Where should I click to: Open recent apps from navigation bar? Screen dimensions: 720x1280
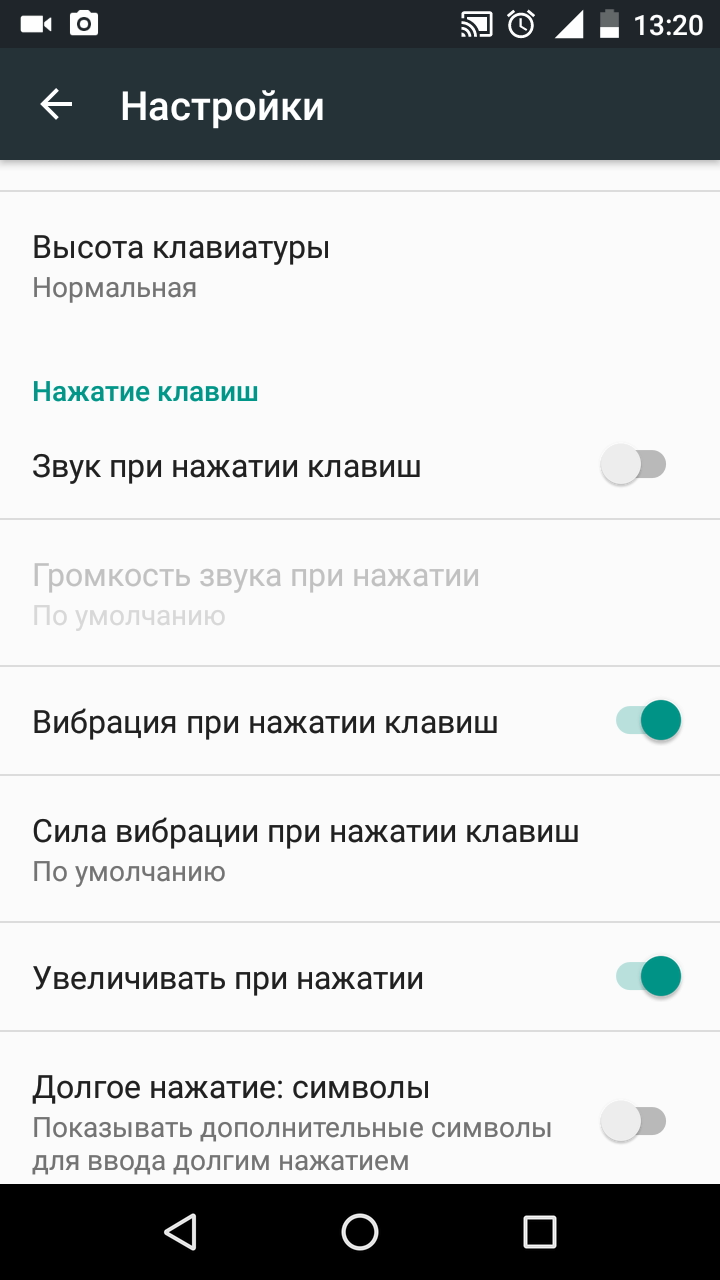[x=540, y=1232]
